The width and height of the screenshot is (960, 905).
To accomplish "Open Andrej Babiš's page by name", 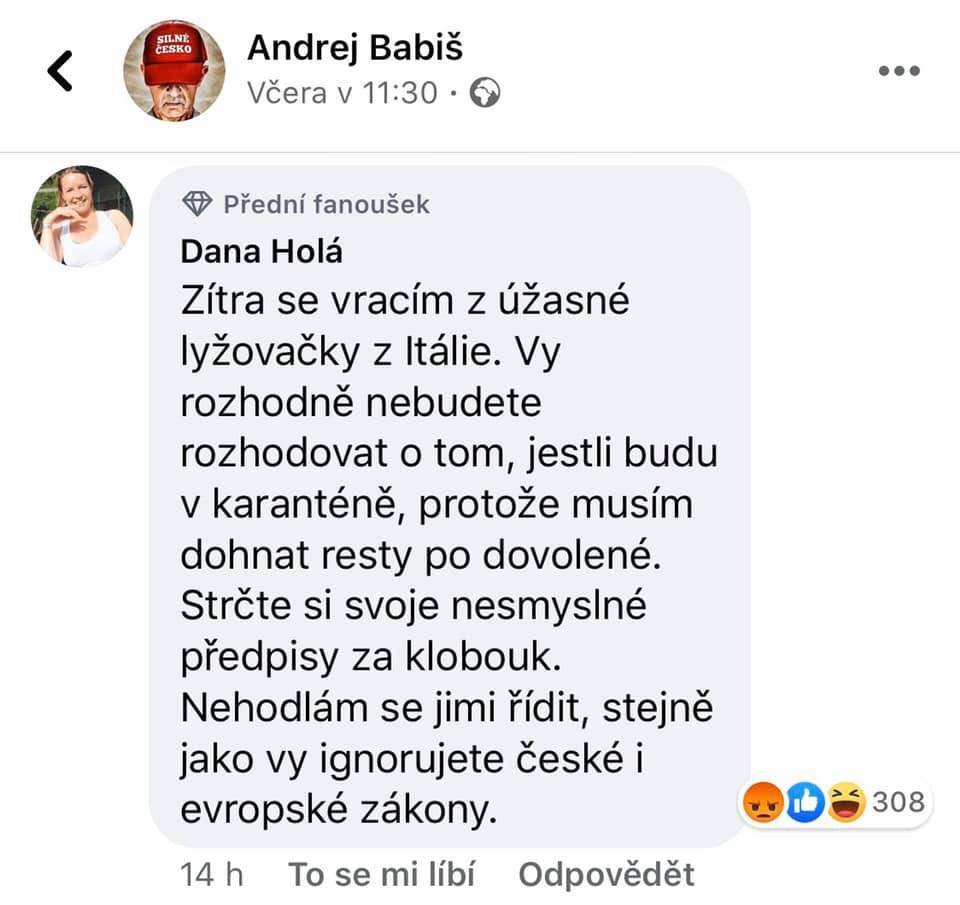I will tap(354, 47).
